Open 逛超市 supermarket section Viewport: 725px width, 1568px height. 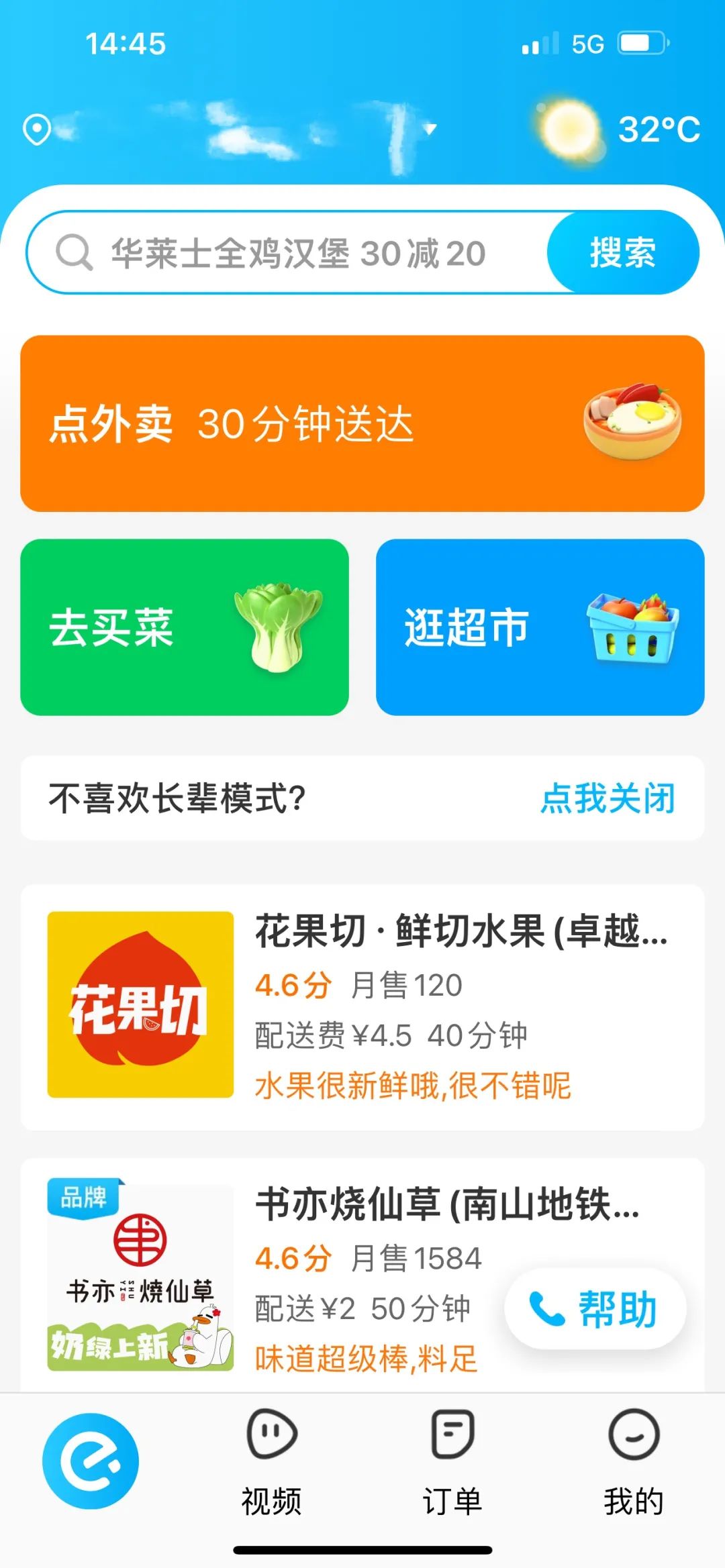(x=540, y=627)
